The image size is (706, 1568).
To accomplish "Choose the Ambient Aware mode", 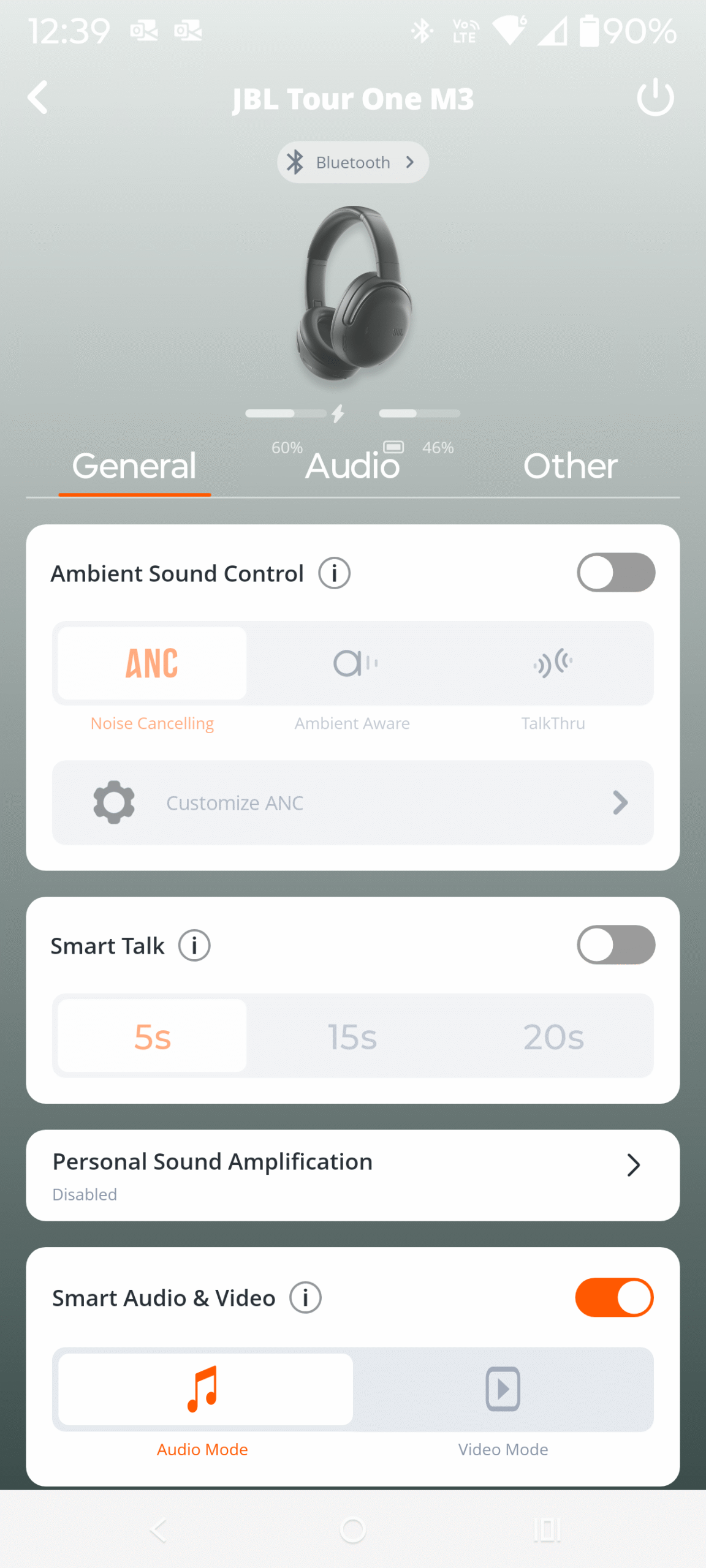I will tap(353, 663).
